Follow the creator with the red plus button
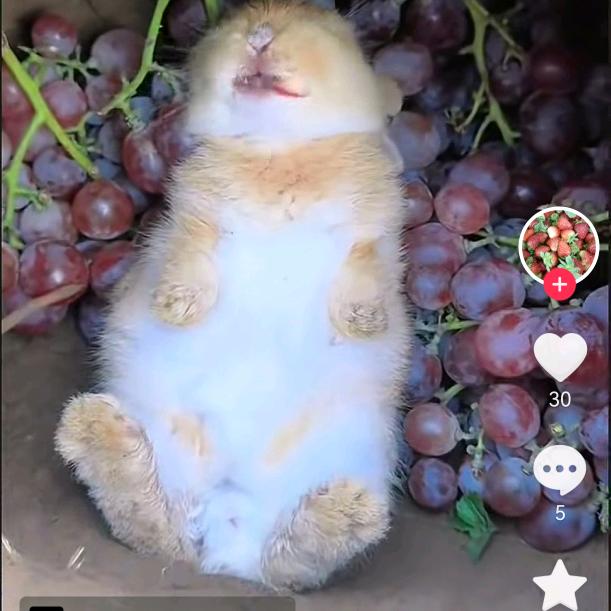611x611 pixels. click(x=560, y=284)
